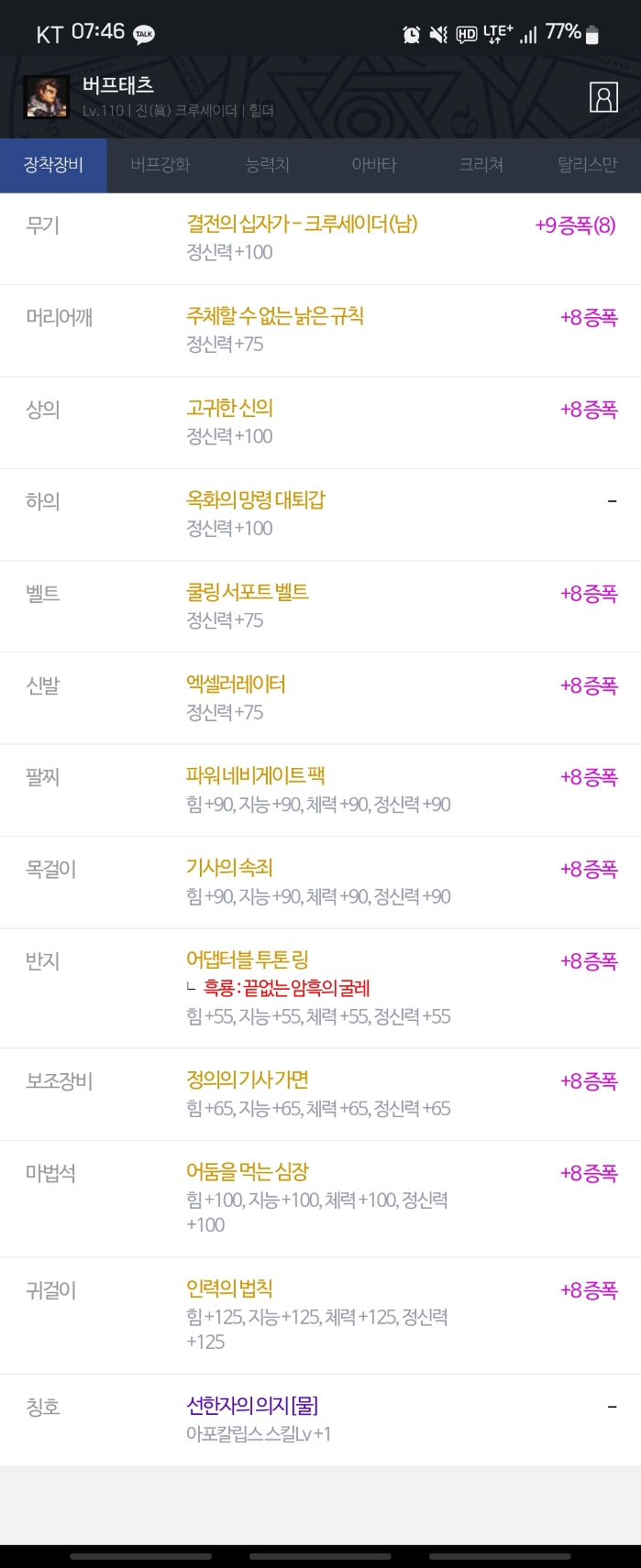View the 어둠을 먹는 심장 magic stone
Screen dimensions: 641x1568
248,1172
